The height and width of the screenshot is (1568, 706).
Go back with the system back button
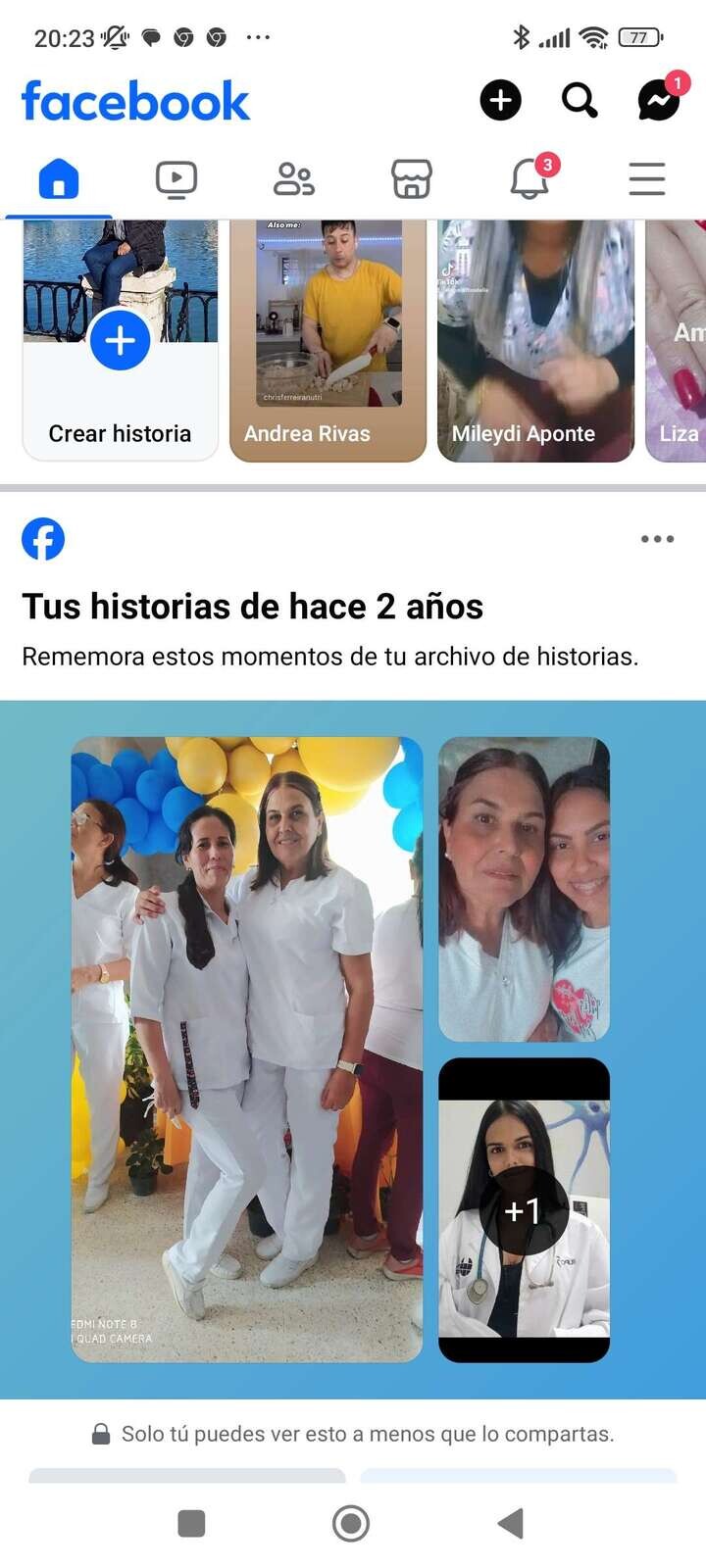coord(510,1524)
